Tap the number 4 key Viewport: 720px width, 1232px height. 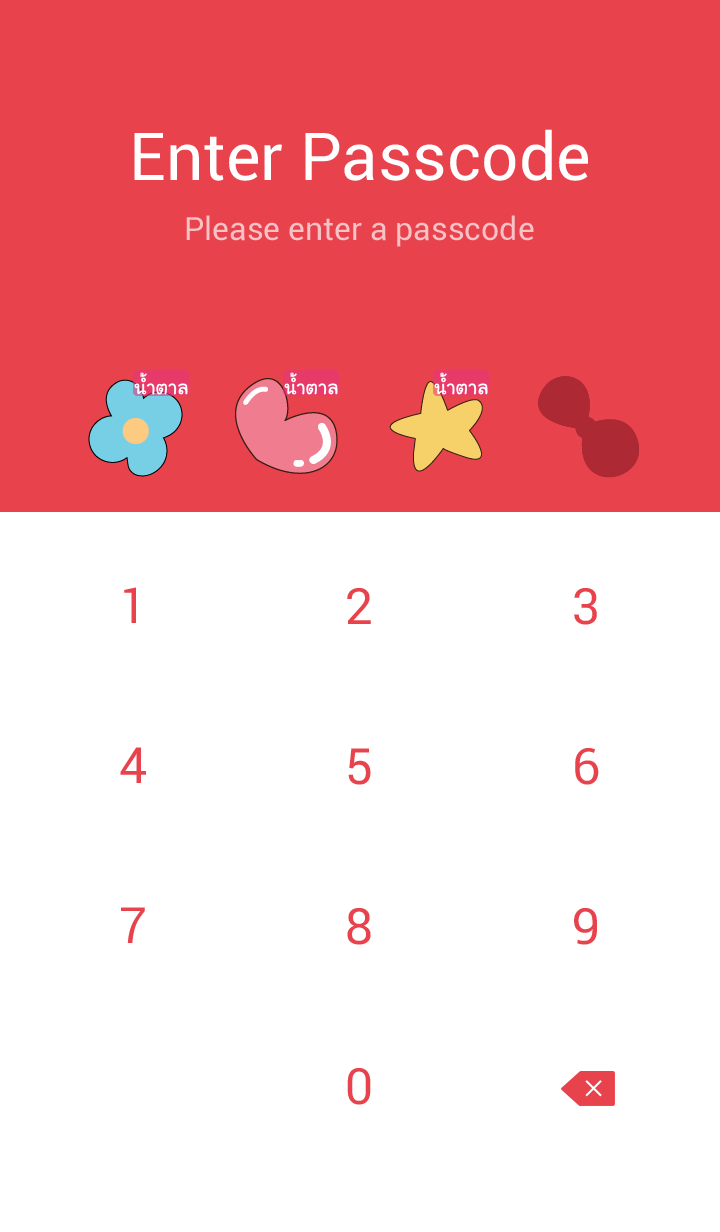point(132,767)
